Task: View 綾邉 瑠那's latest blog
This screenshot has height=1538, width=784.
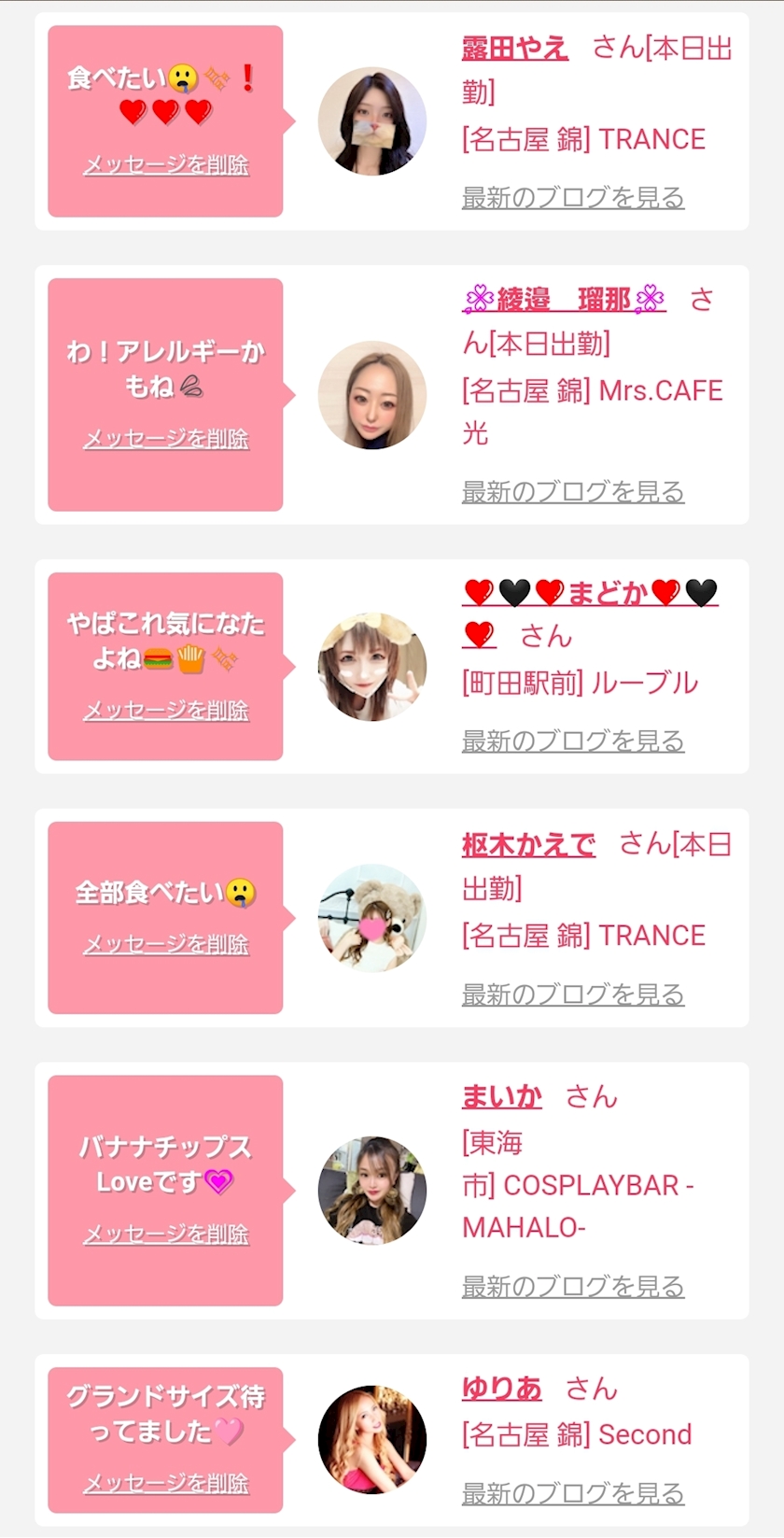Action: coord(573,492)
